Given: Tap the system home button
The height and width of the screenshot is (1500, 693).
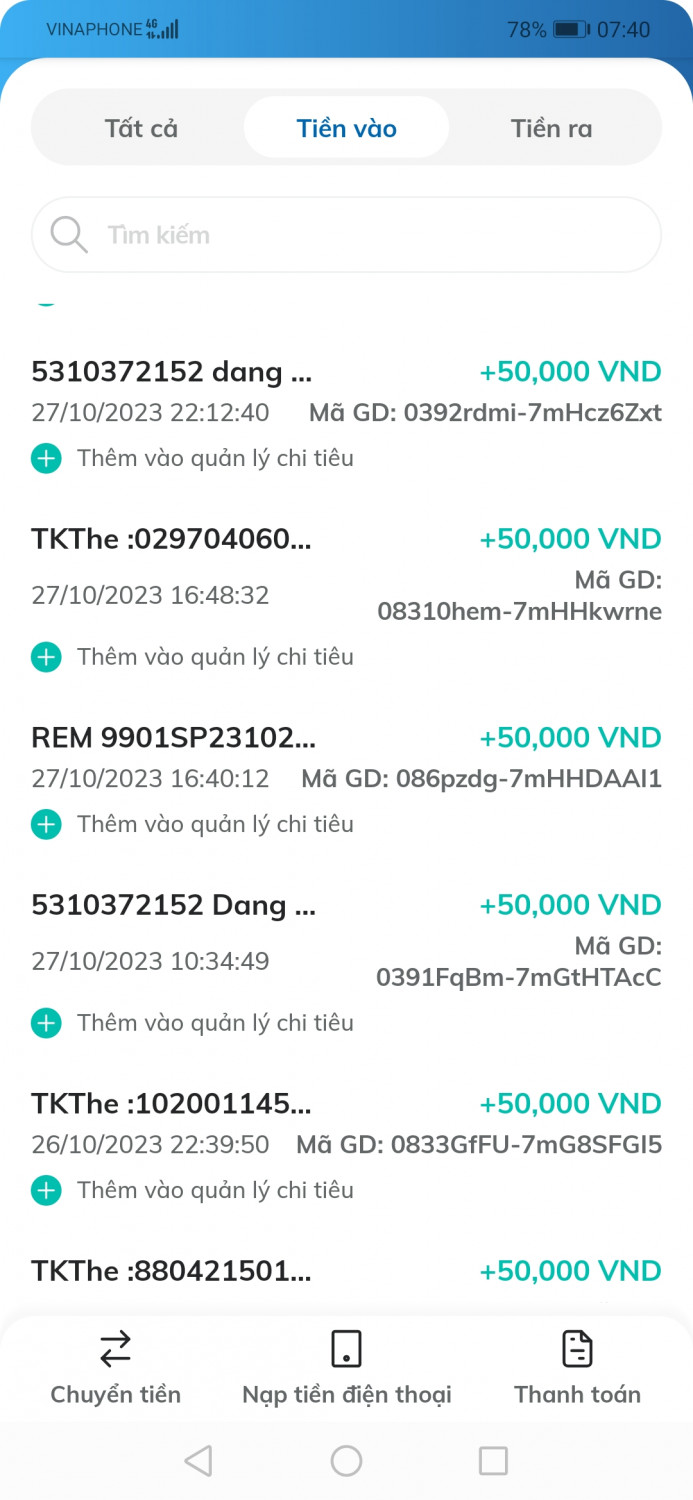Looking at the screenshot, I should 346,1461.
